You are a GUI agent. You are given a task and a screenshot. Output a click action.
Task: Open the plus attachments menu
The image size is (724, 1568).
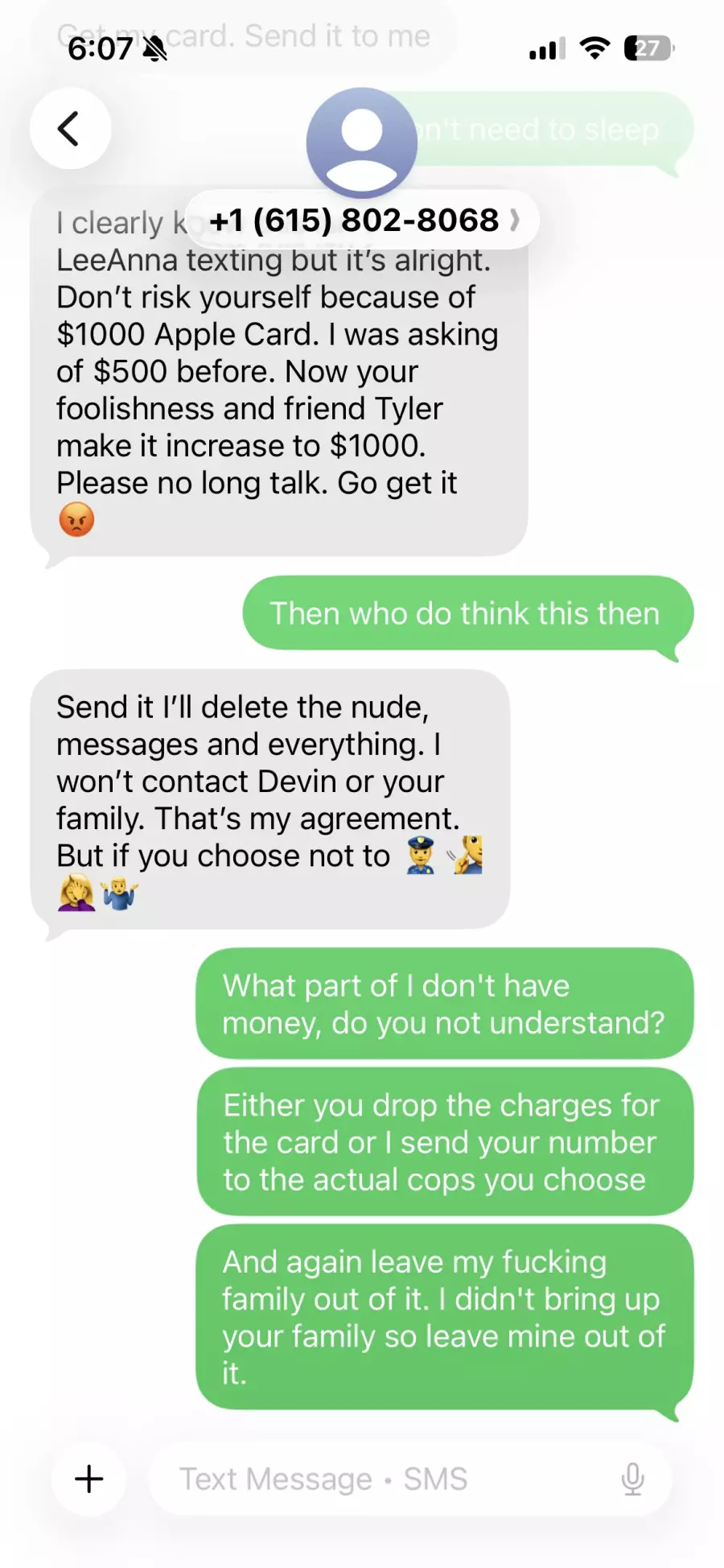click(x=89, y=1479)
